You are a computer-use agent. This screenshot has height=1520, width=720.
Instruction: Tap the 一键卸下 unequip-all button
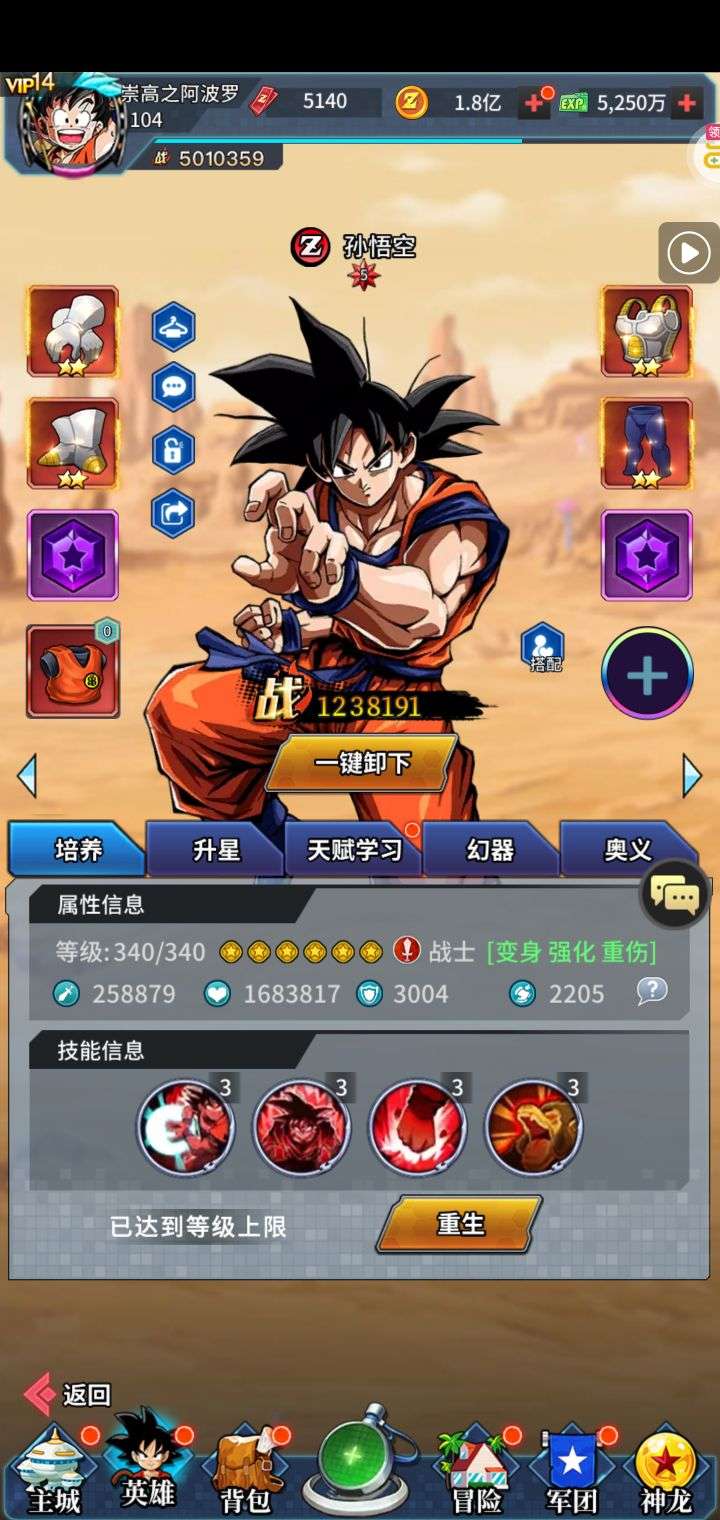[362, 763]
